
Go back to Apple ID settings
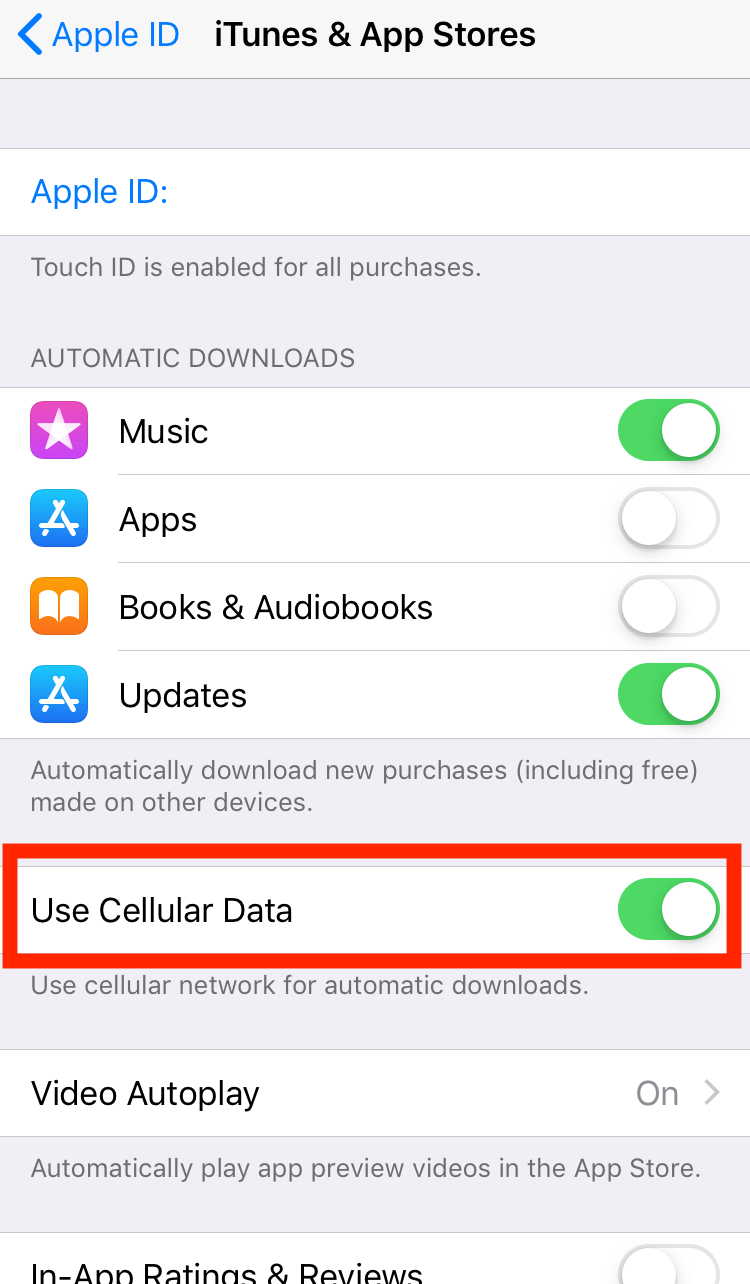pos(99,36)
